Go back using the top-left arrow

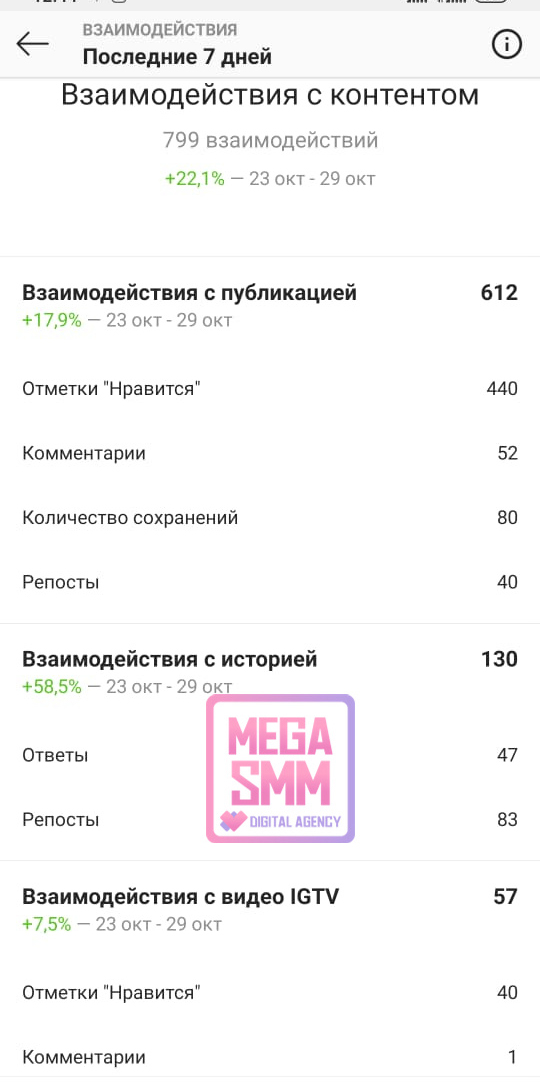tap(33, 44)
